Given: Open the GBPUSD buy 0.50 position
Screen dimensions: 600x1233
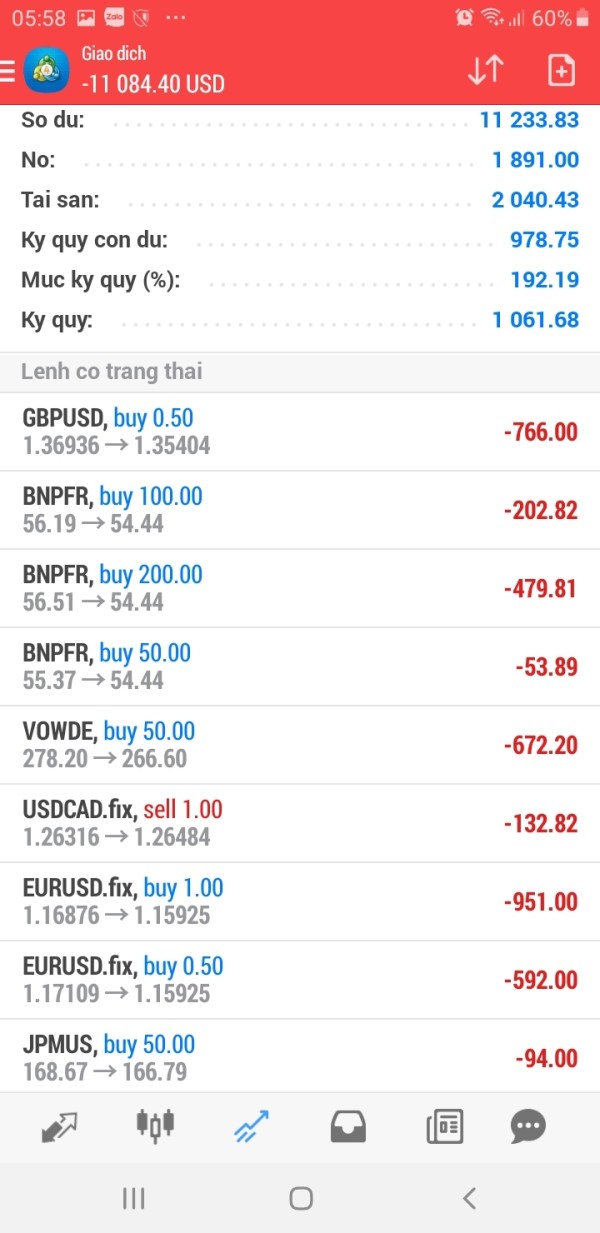Looking at the screenshot, I should (x=300, y=431).
